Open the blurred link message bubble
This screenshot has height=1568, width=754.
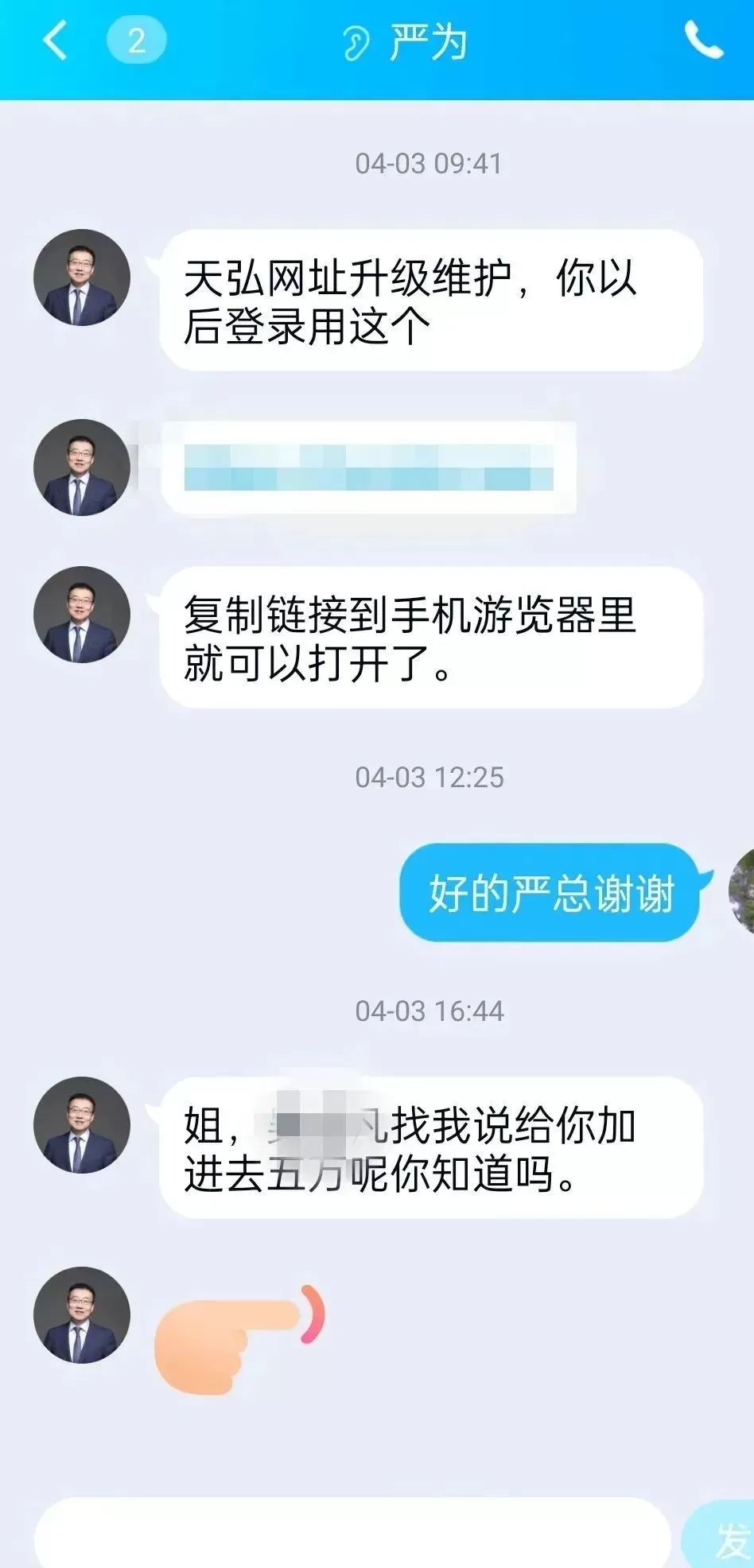[x=367, y=468]
